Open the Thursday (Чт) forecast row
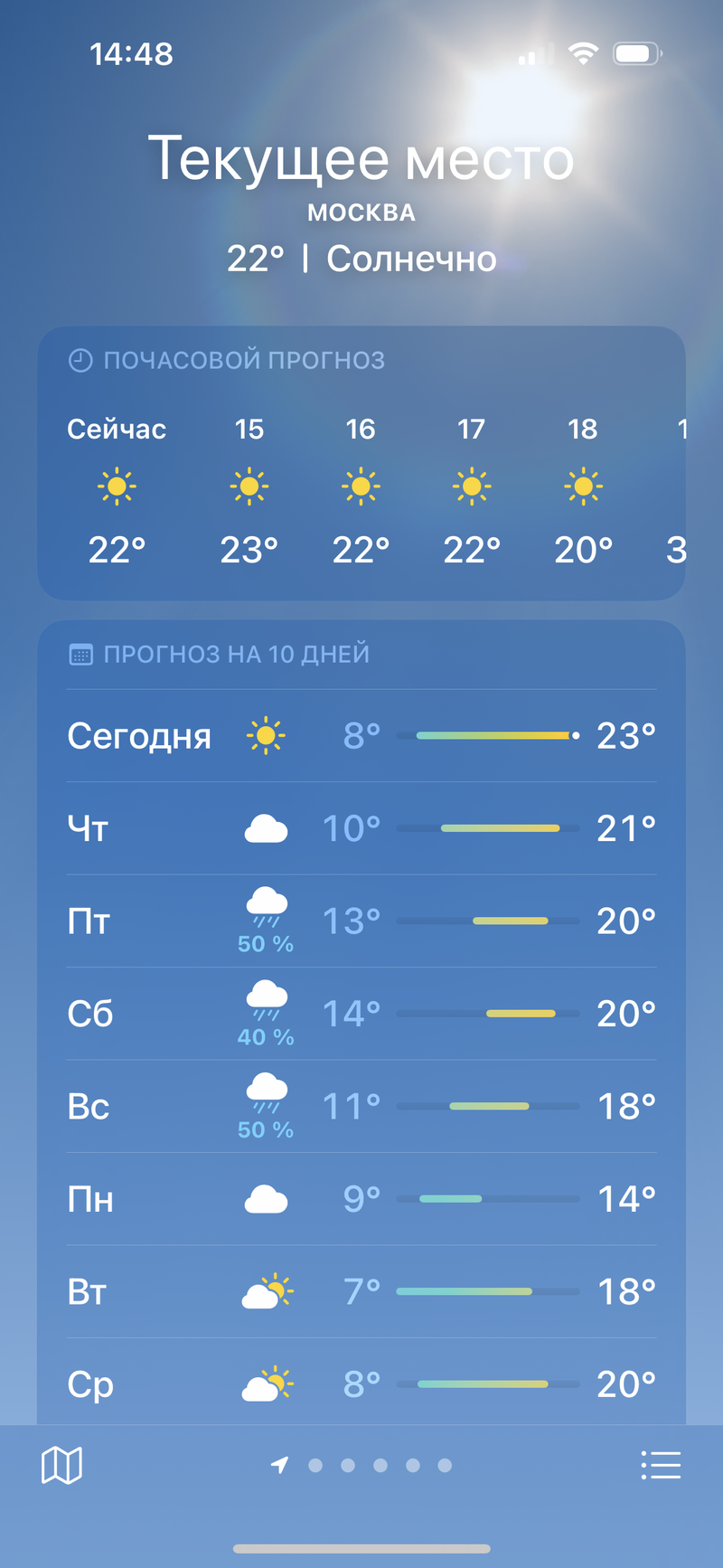Viewport: 723px width, 1568px height. pyautogui.click(x=361, y=828)
